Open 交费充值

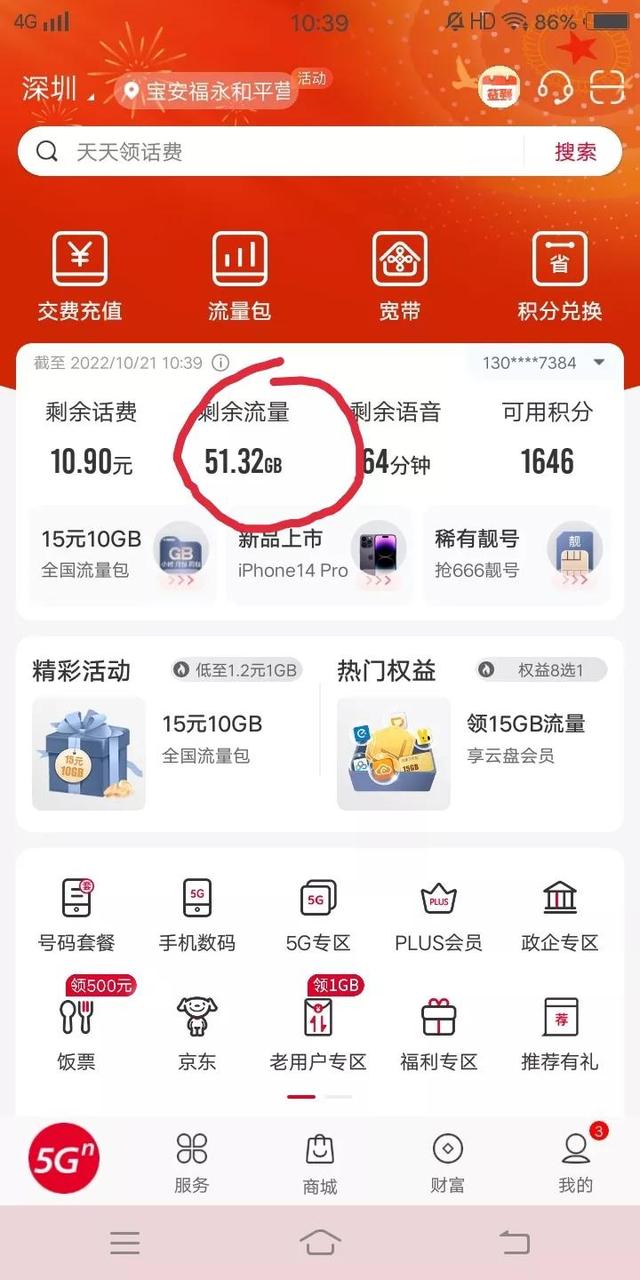80,276
